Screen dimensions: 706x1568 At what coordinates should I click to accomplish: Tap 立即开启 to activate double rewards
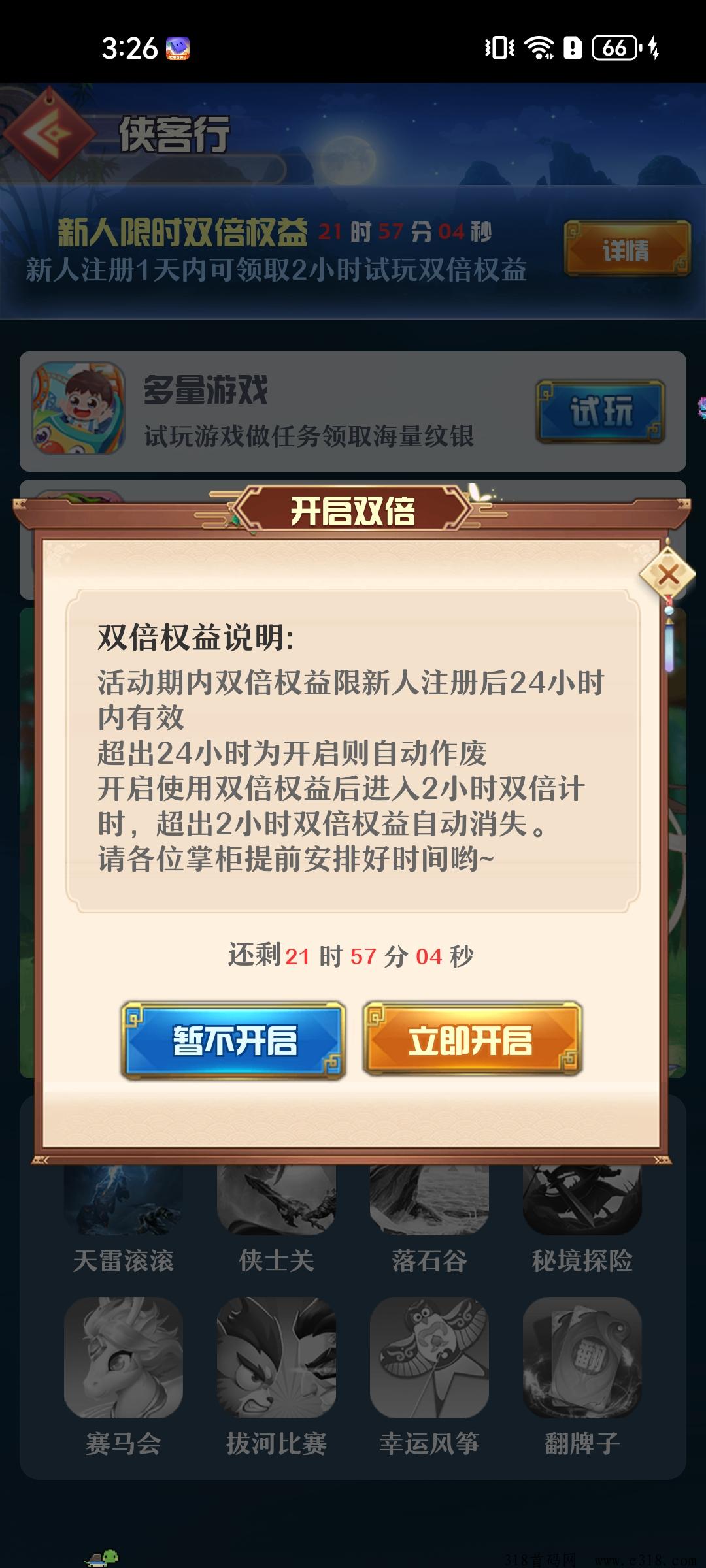point(472,1039)
